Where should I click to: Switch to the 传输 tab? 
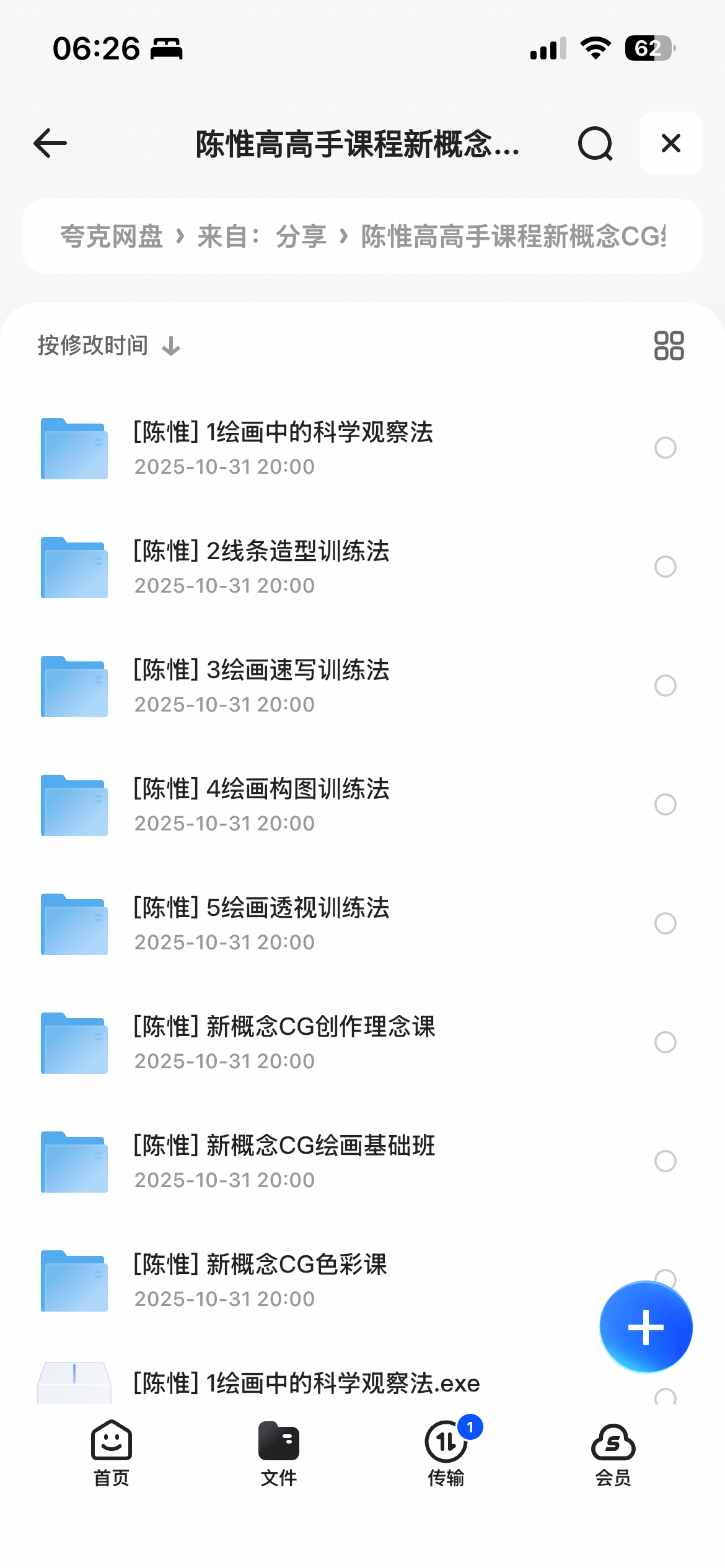(x=446, y=1453)
